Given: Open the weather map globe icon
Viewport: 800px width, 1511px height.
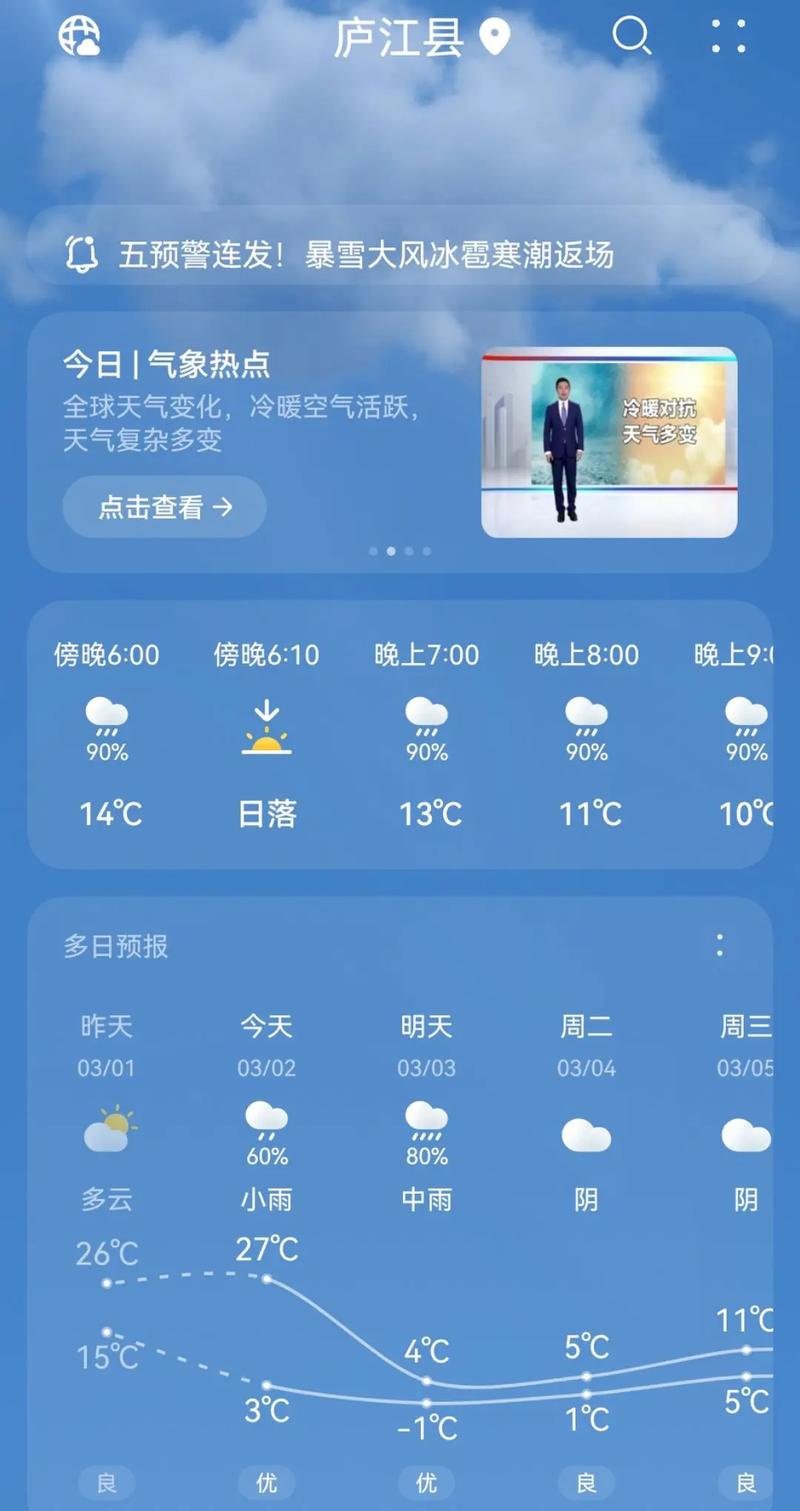Looking at the screenshot, I should click(82, 38).
